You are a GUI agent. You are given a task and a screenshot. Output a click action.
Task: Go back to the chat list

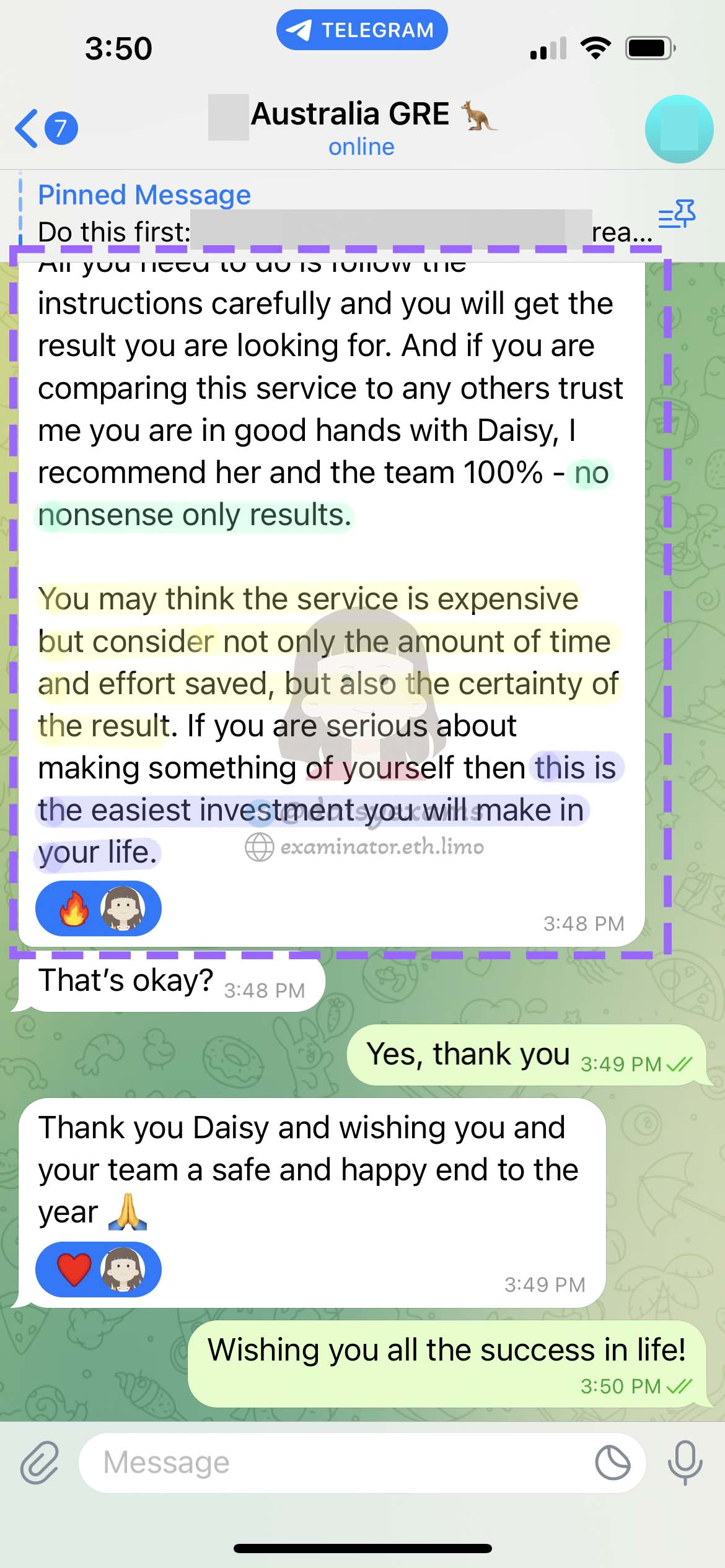(x=46, y=128)
